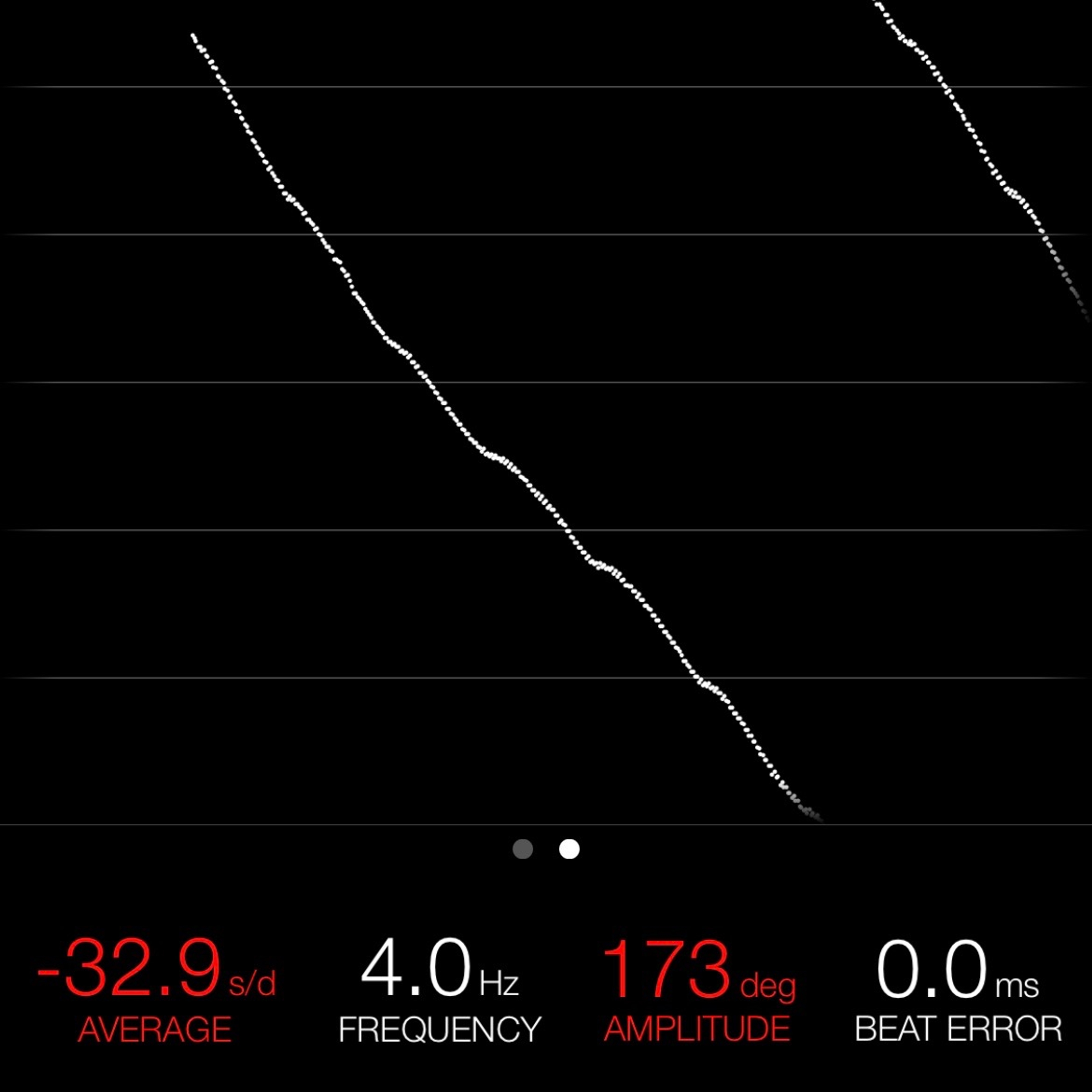Select the second, highlighted page dot
Screen dimensions: 1092x1092
pos(569,849)
